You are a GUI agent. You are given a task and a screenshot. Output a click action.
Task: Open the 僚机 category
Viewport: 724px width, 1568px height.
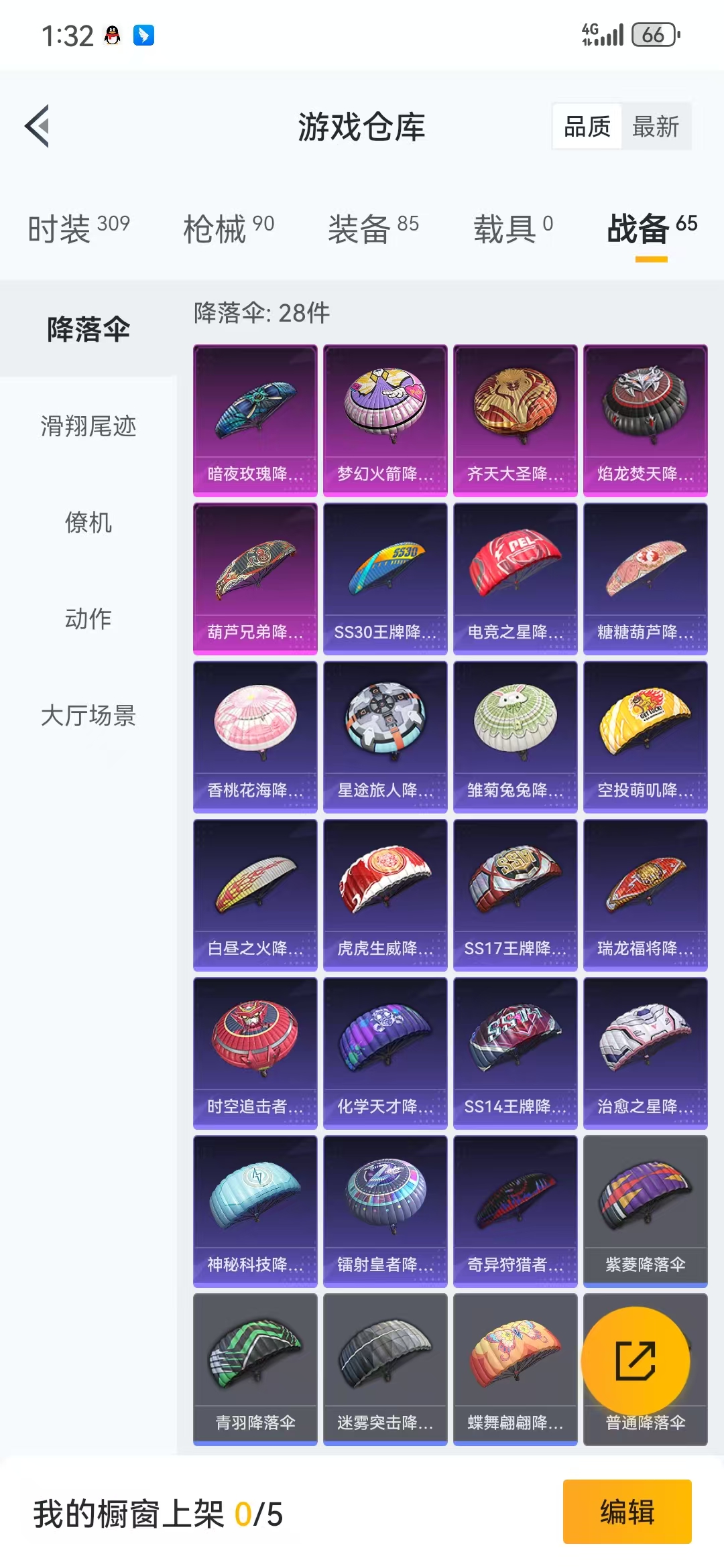click(x=88, y=523)
